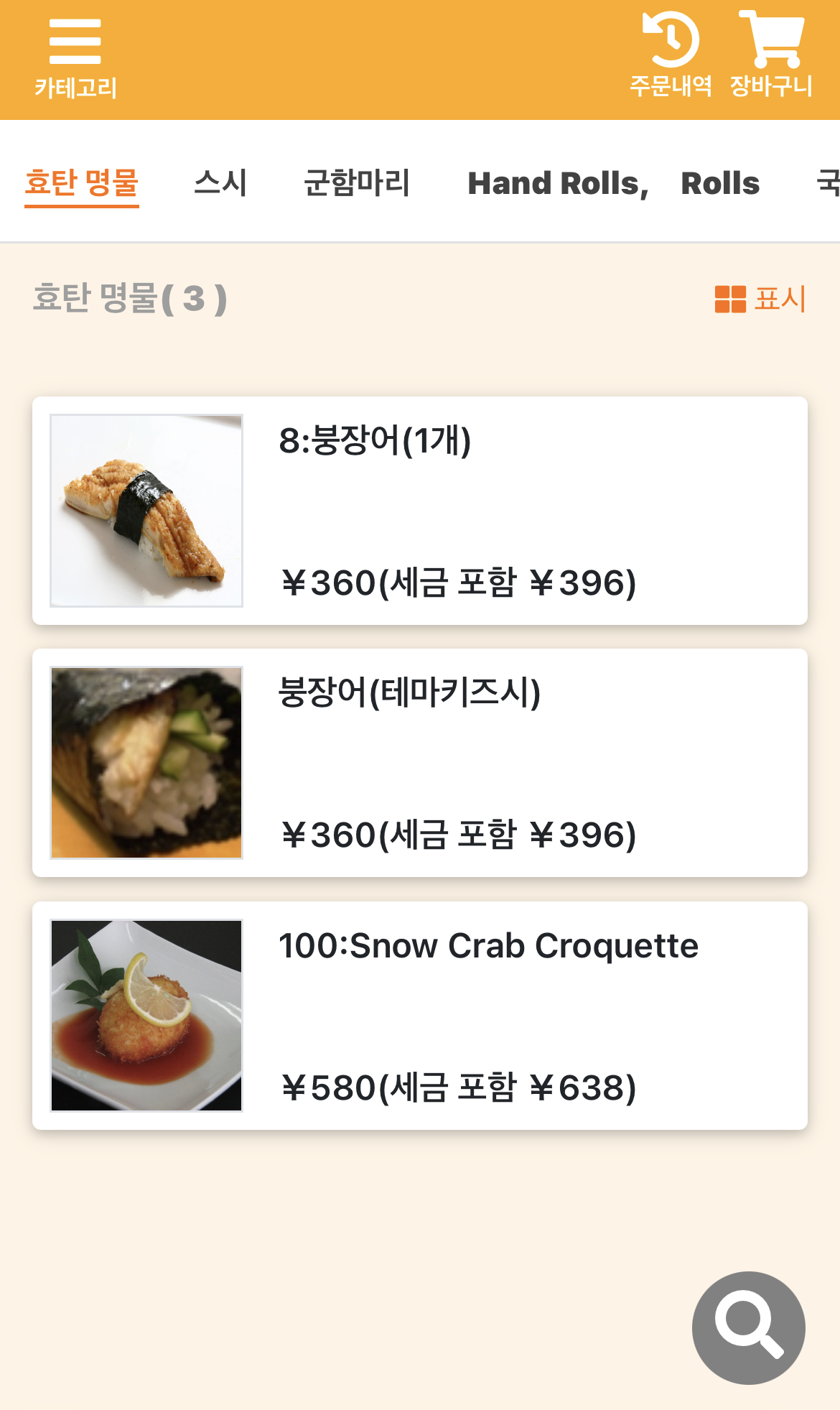Image resolution: width=840 pixels, height=1410 pixels.
Task: Open the 붕장어(테마키즈시) item card
Action: pos(420,763)
